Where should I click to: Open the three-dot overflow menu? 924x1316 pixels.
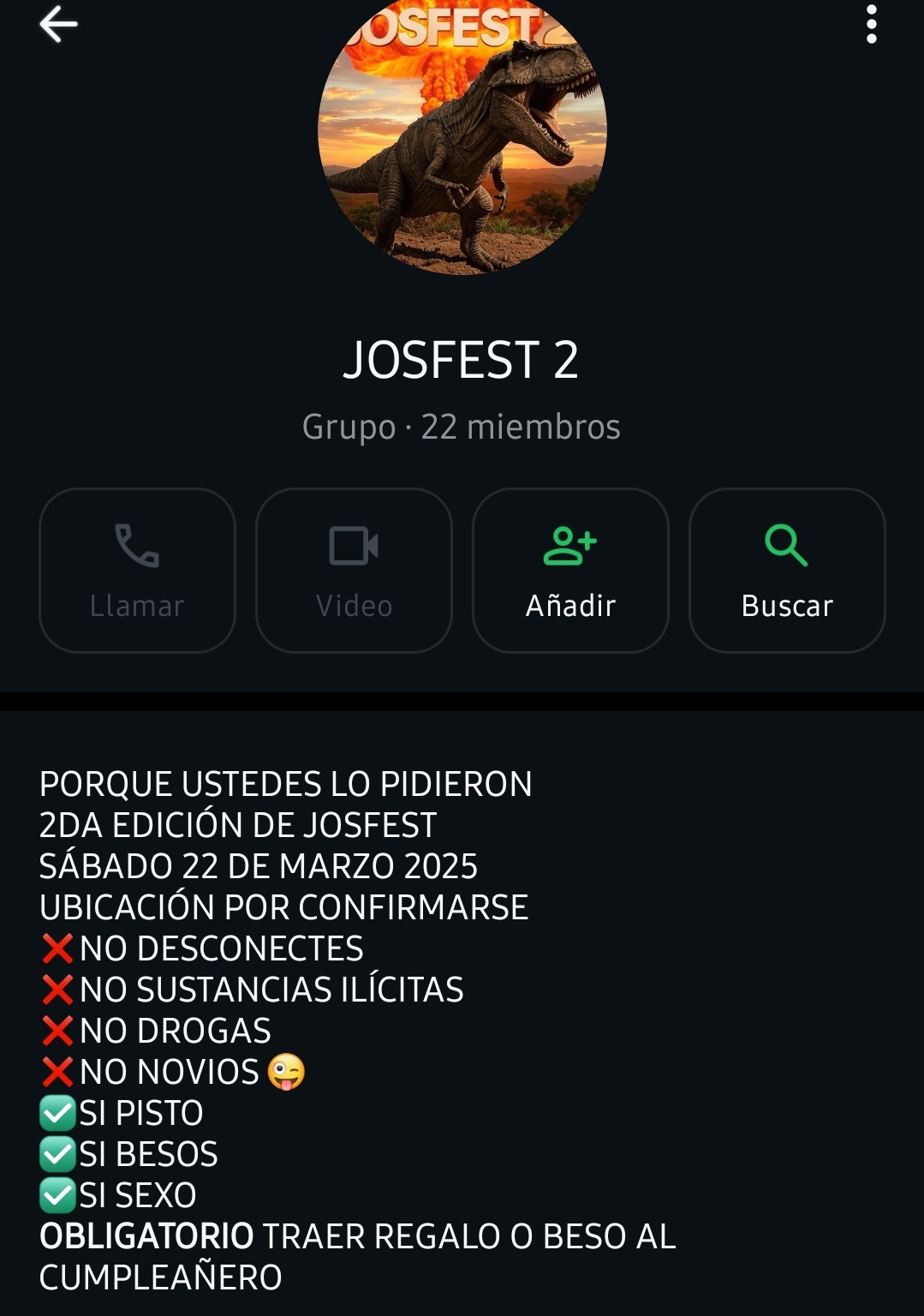point(871,25)
